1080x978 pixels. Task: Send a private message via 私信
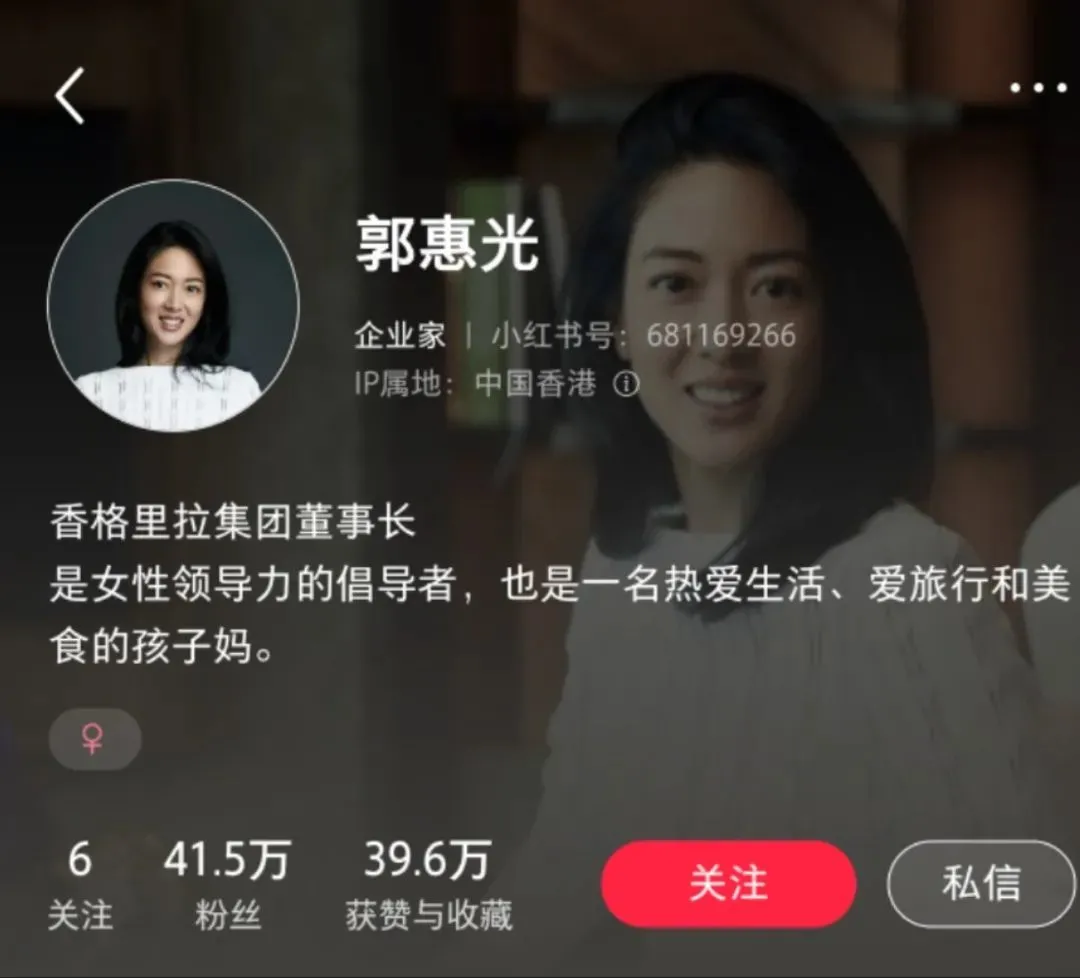coord(980,884)
